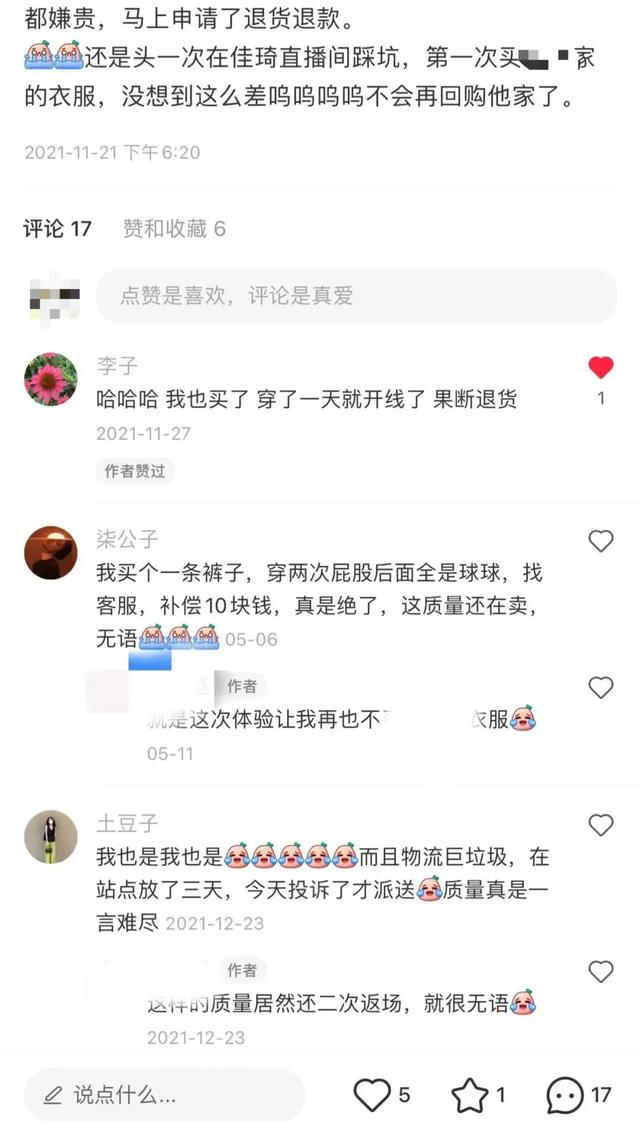Unlike 李子's comment
Screen dimensions: 640x1129
point(600,368)
